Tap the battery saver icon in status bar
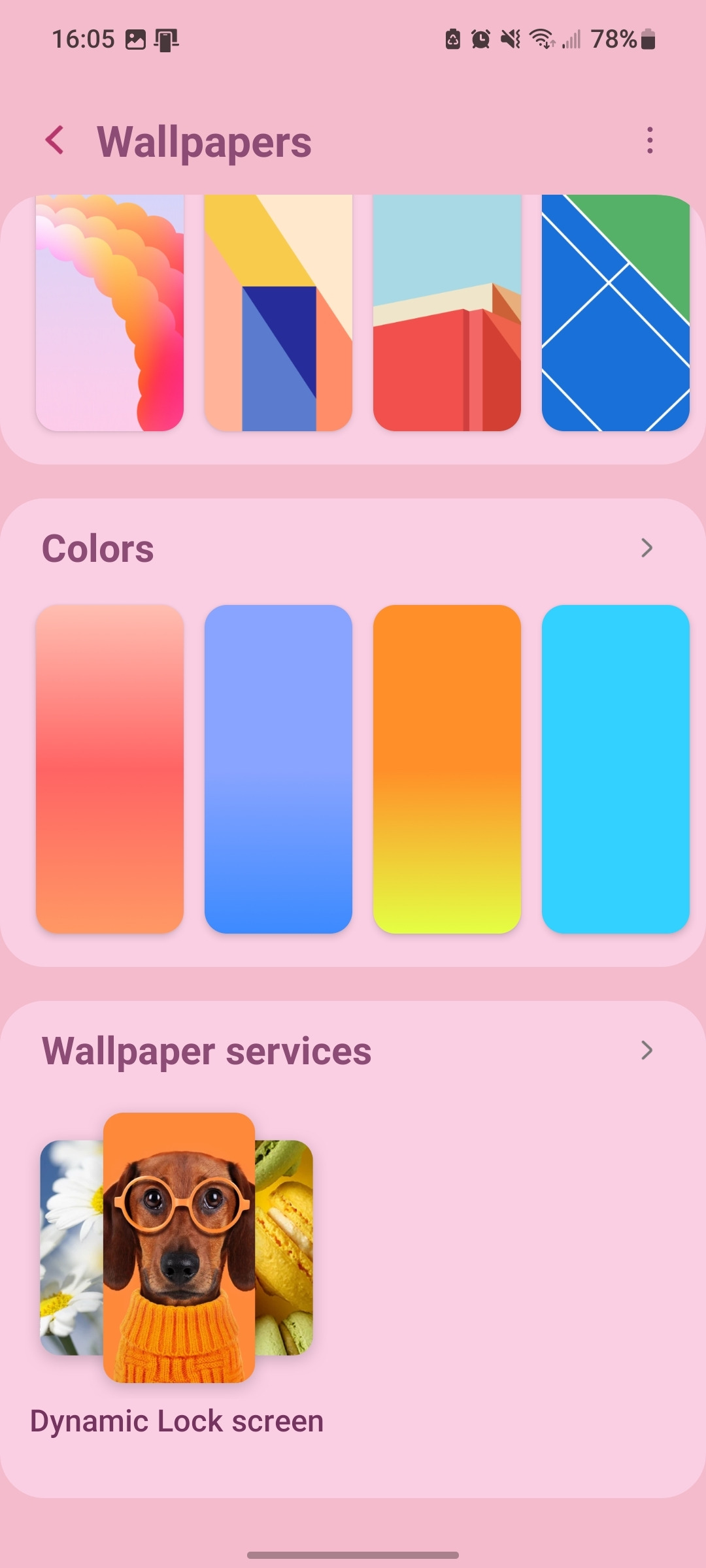Screen dimensions: 706x1568 453,39
